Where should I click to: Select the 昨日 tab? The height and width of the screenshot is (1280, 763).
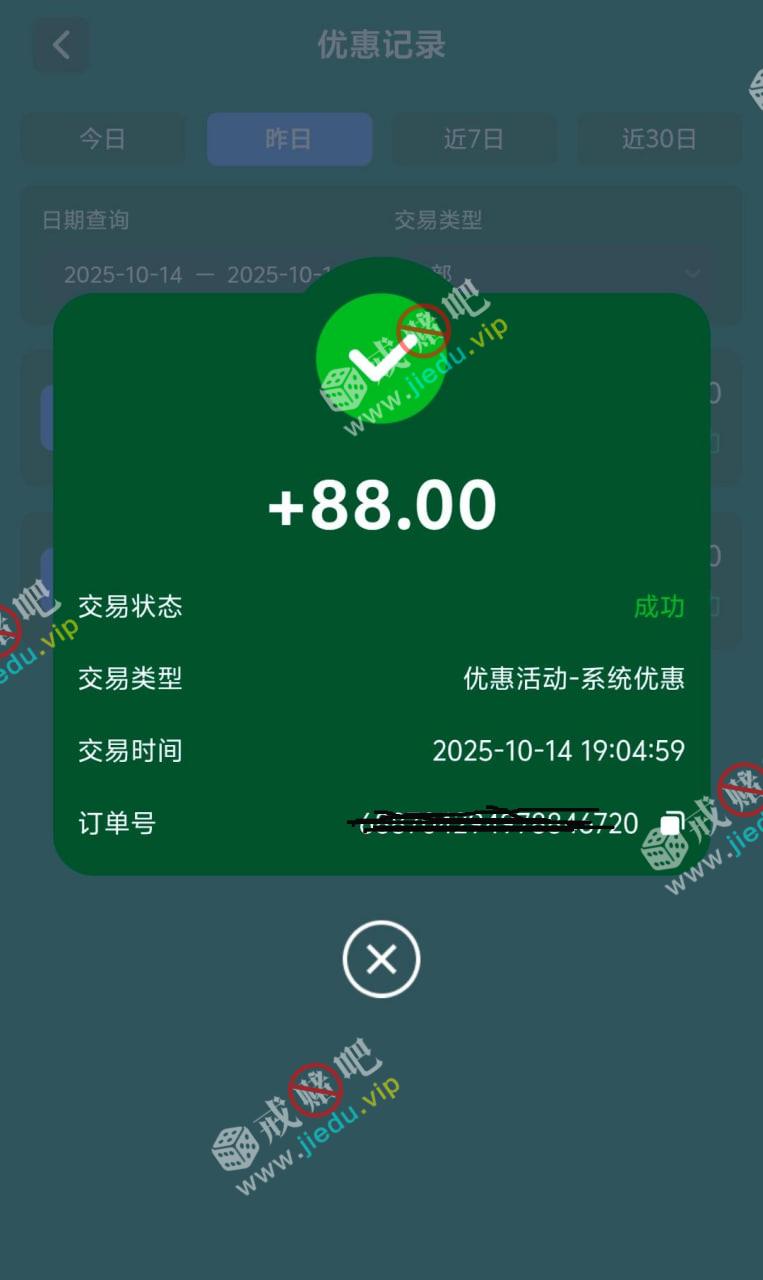(x=289, y=139)
